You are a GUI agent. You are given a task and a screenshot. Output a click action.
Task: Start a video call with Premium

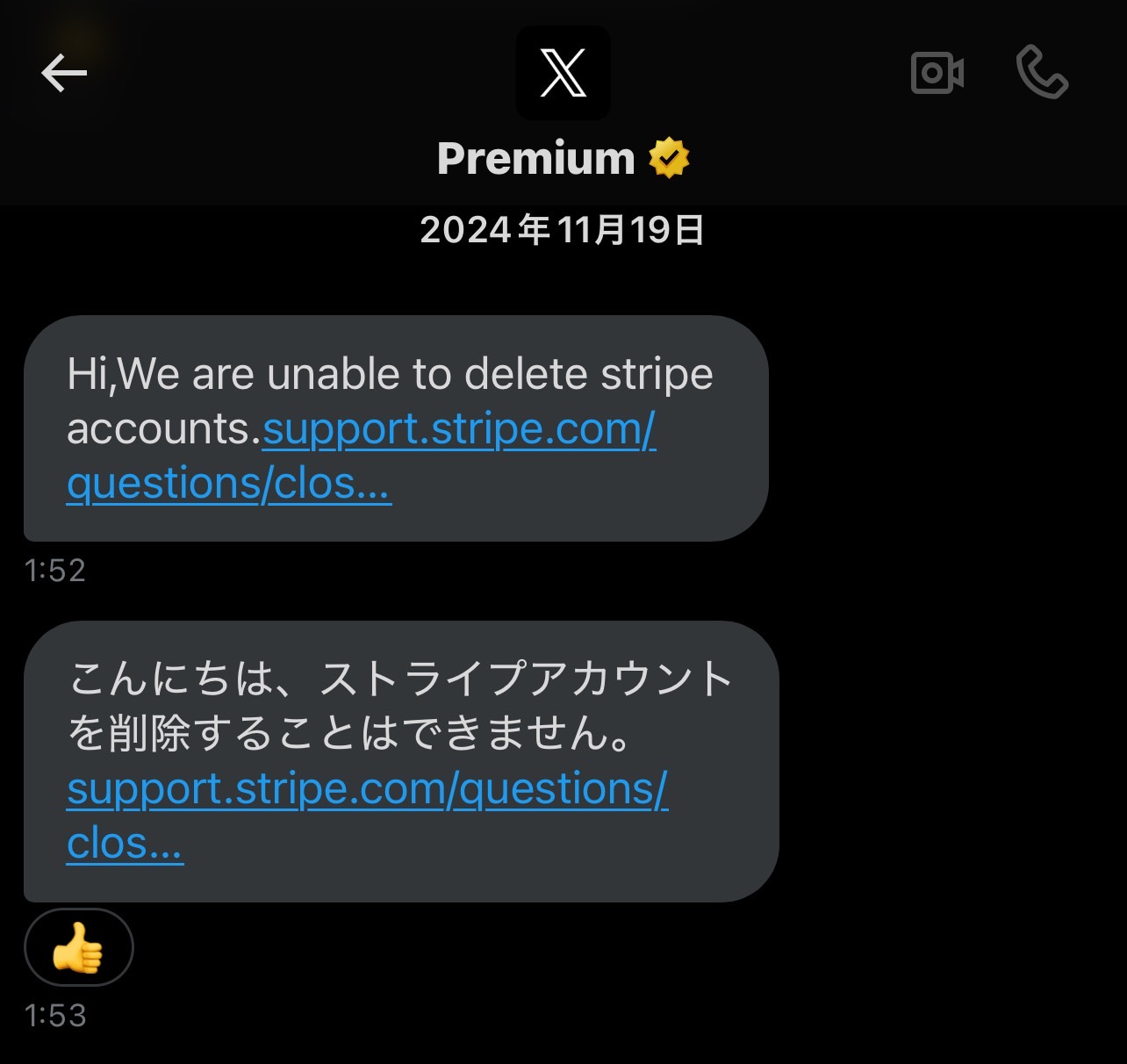937,73
